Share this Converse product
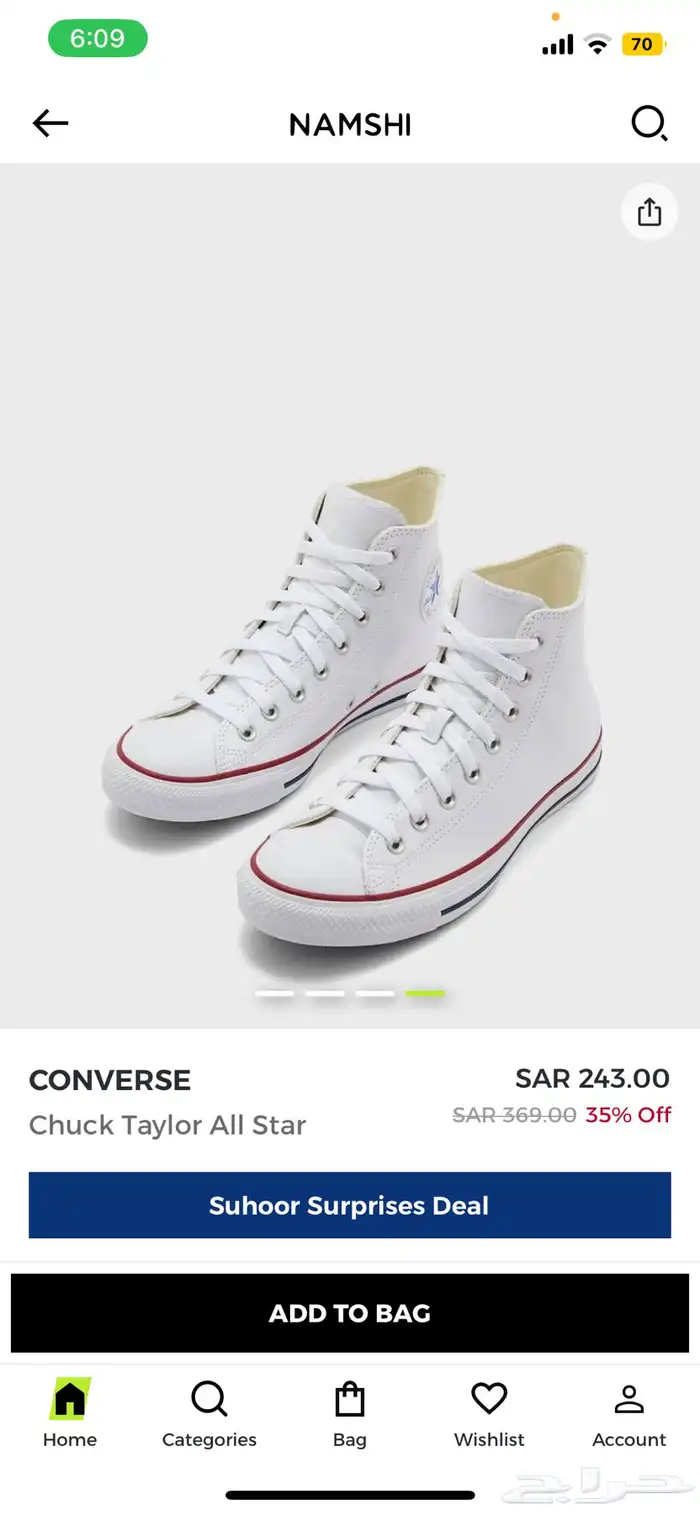The image size is (700, 1514). coord(649,212)
